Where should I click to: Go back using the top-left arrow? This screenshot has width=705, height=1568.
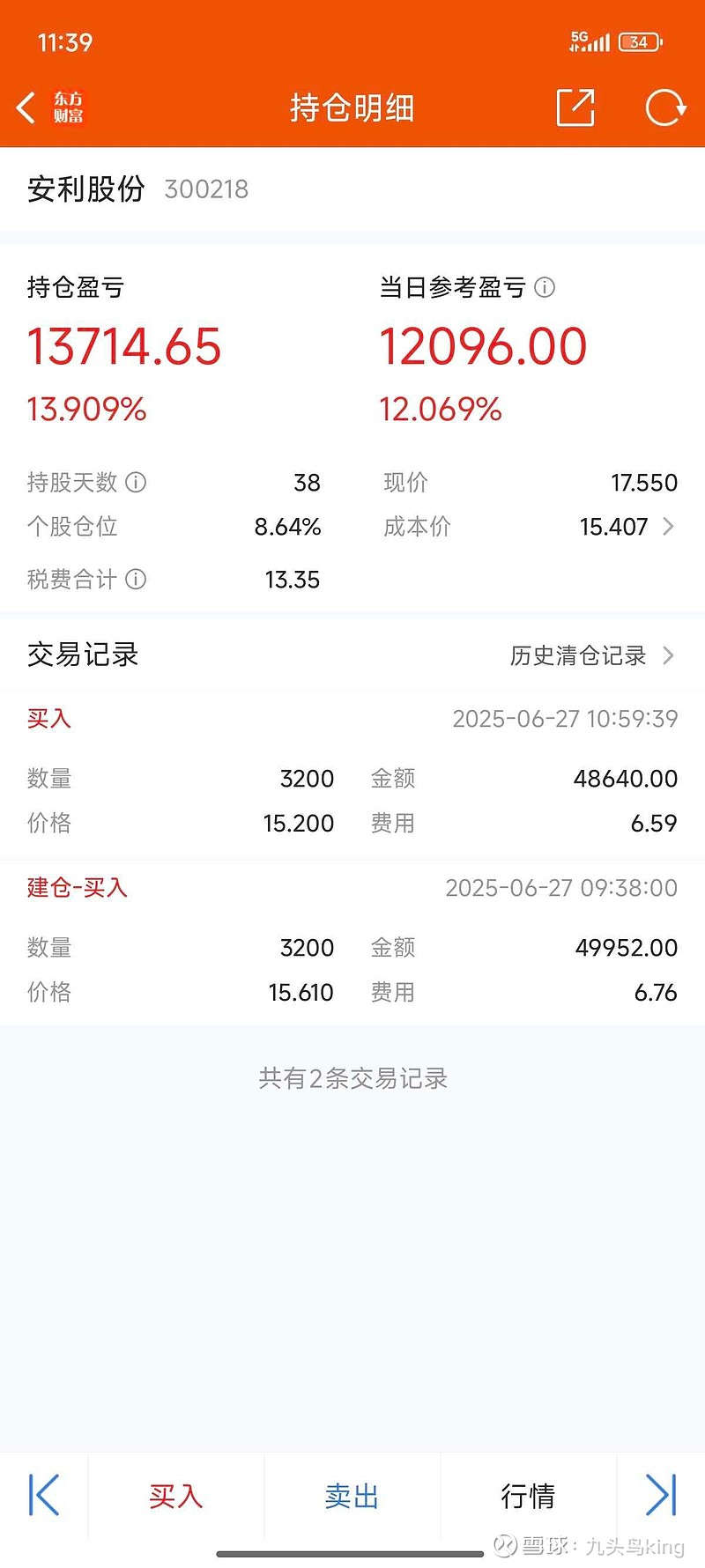tap(26, 108)
